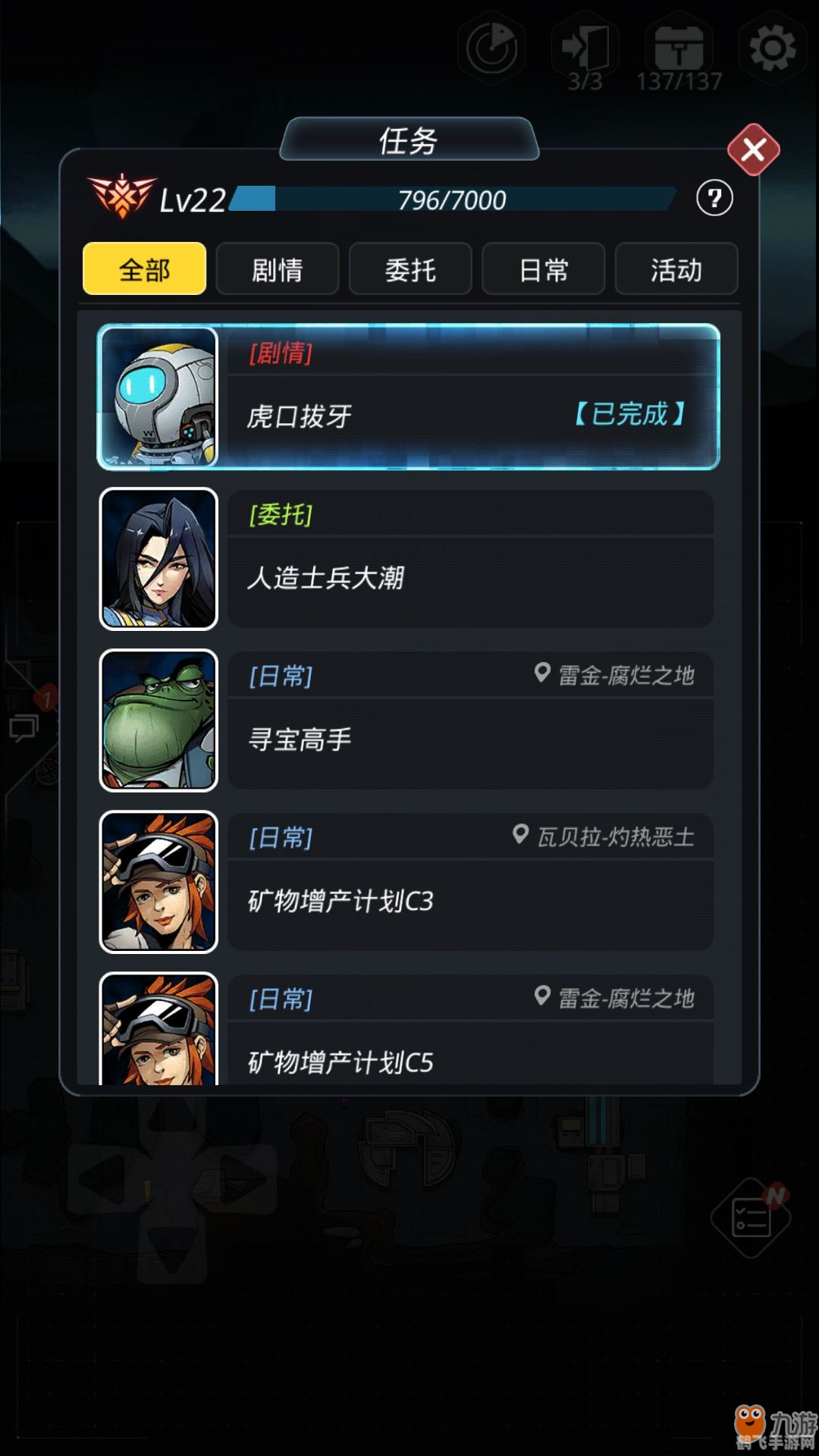The image size is (819, 1456).
Task: Open the 委托 tab
Action: 409,269
